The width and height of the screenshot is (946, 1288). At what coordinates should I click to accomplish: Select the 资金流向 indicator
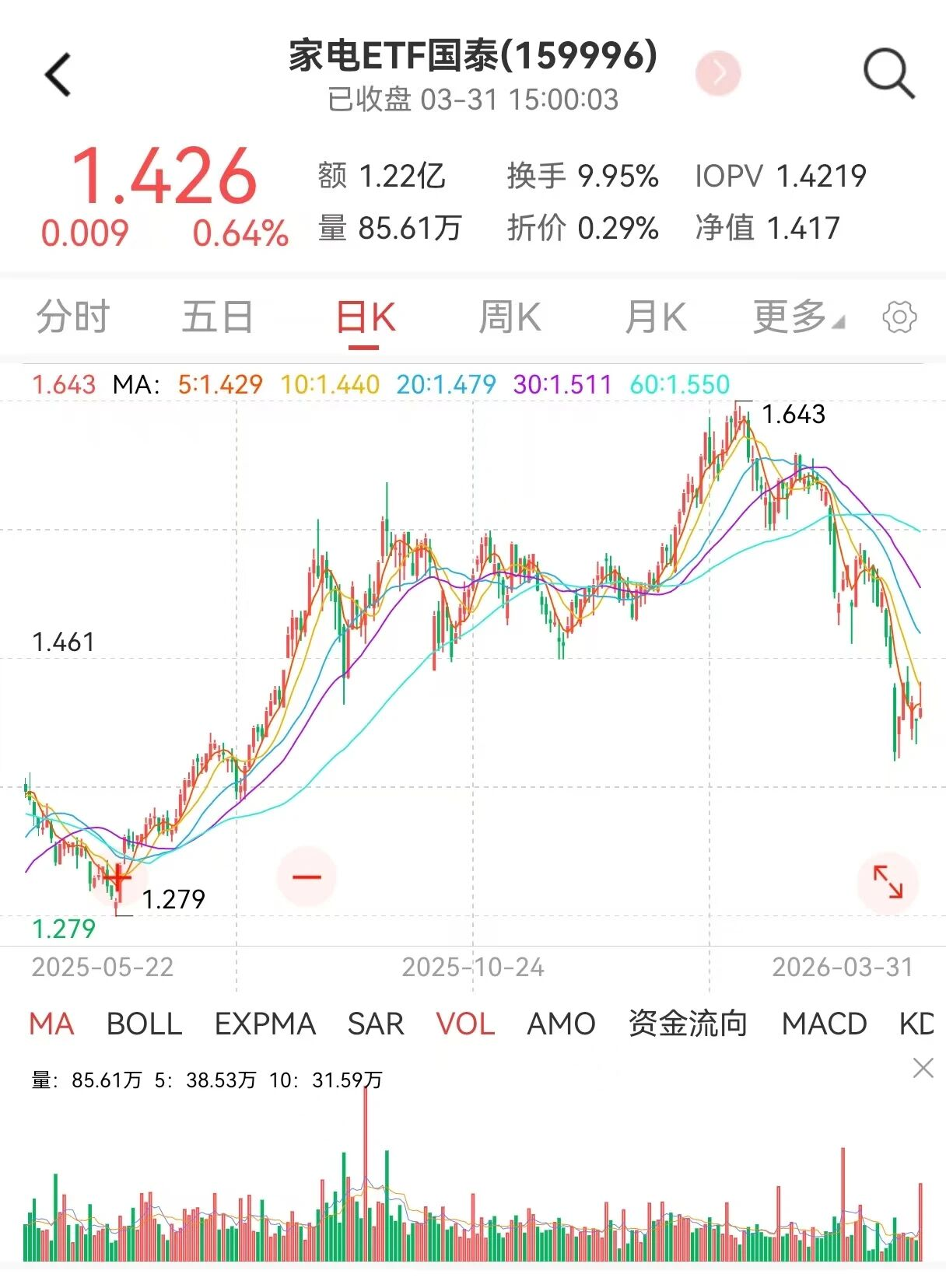pyautogui.click(x=688, y=1024)
